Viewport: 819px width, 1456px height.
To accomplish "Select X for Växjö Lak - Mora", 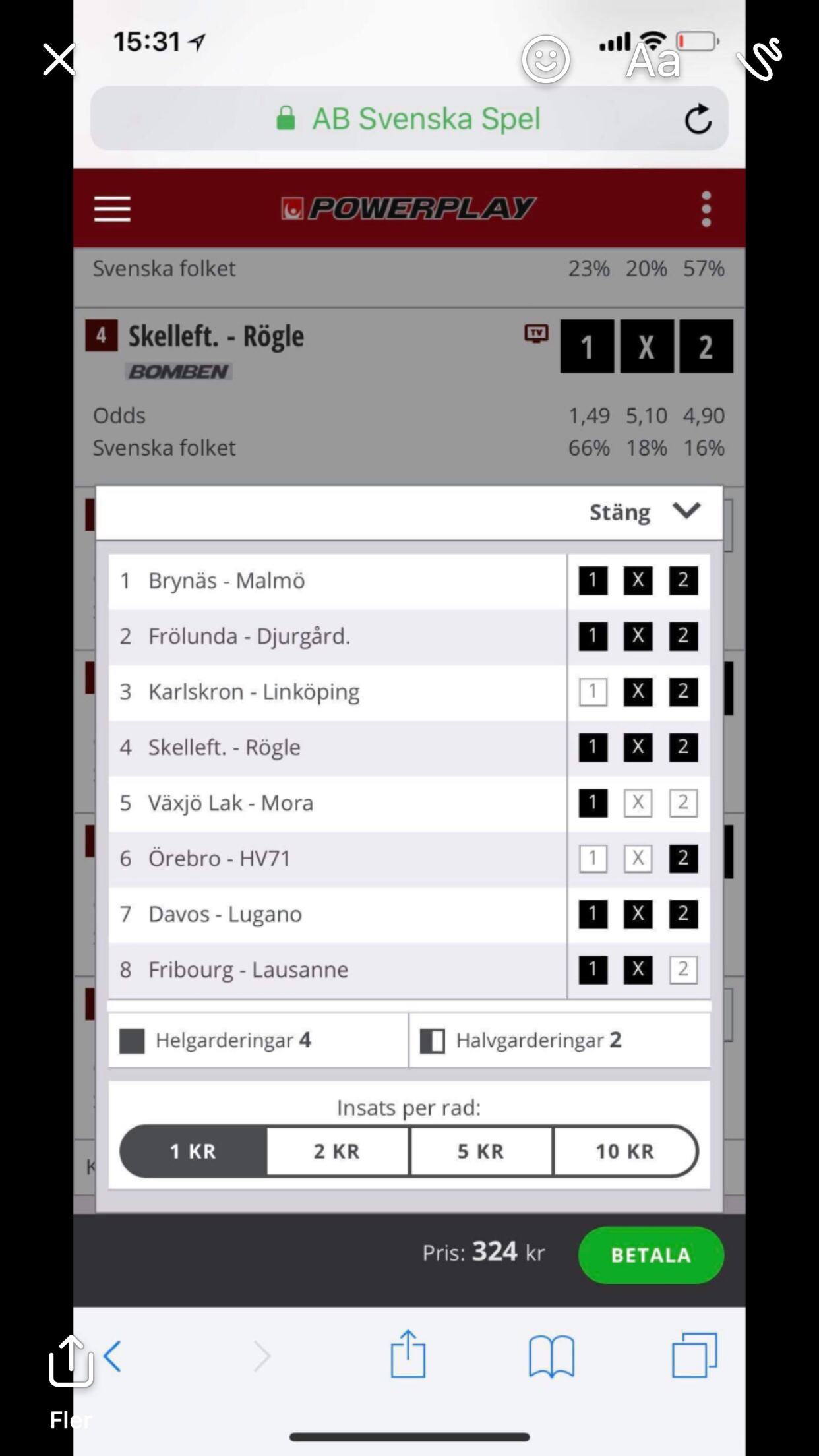I will [638, 803].
